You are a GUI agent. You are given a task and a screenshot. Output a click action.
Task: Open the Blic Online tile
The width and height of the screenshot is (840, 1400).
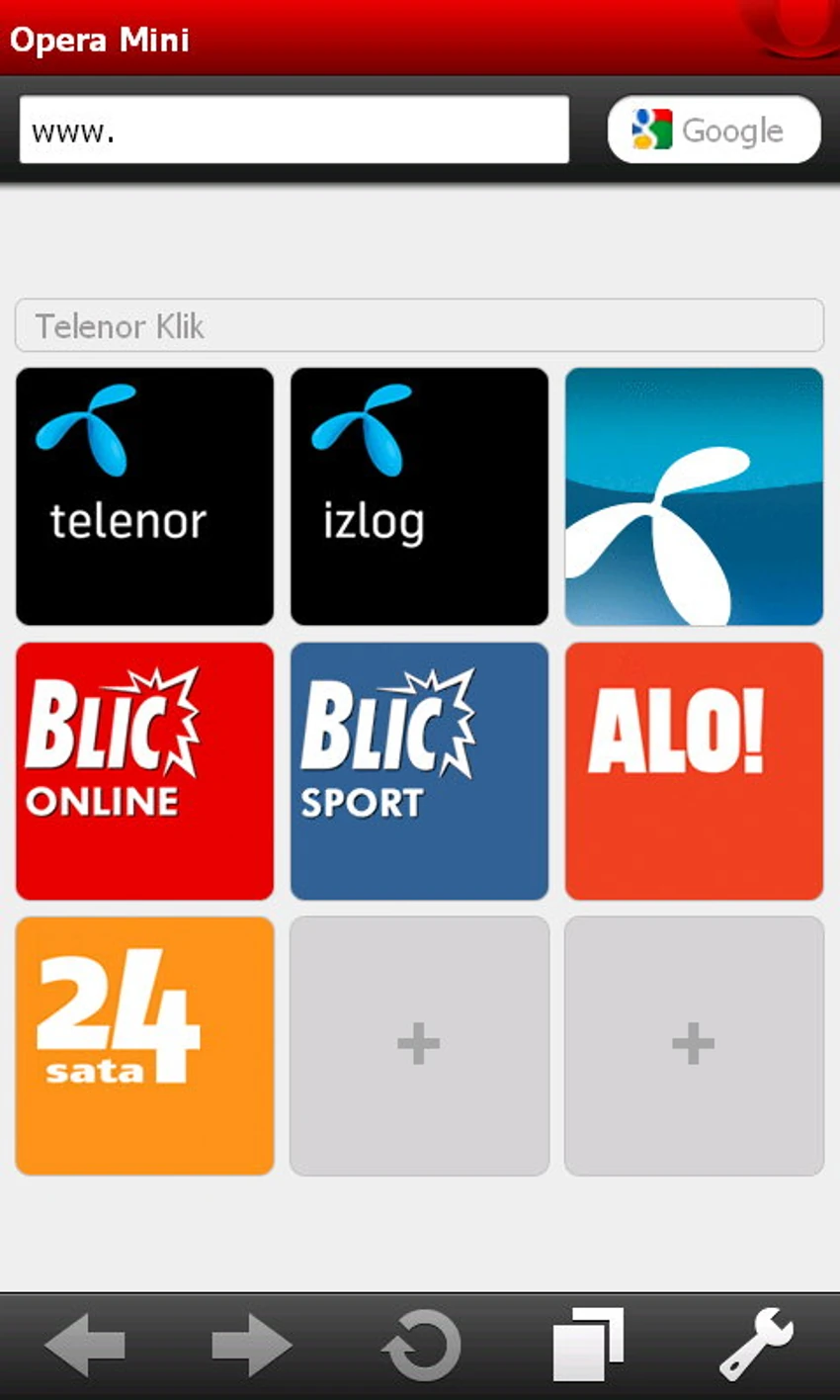144,771
